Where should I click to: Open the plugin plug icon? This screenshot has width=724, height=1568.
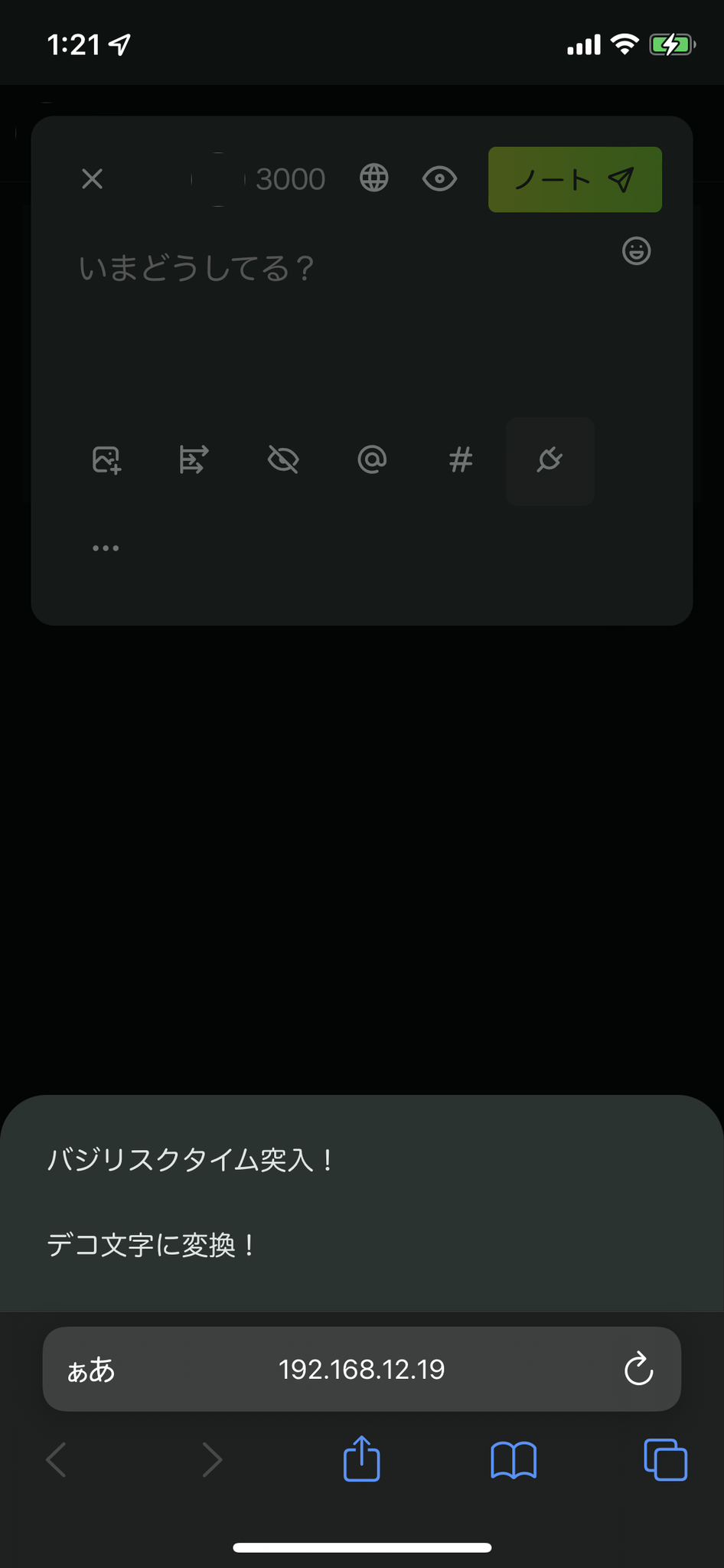click(x=550, y=461)
